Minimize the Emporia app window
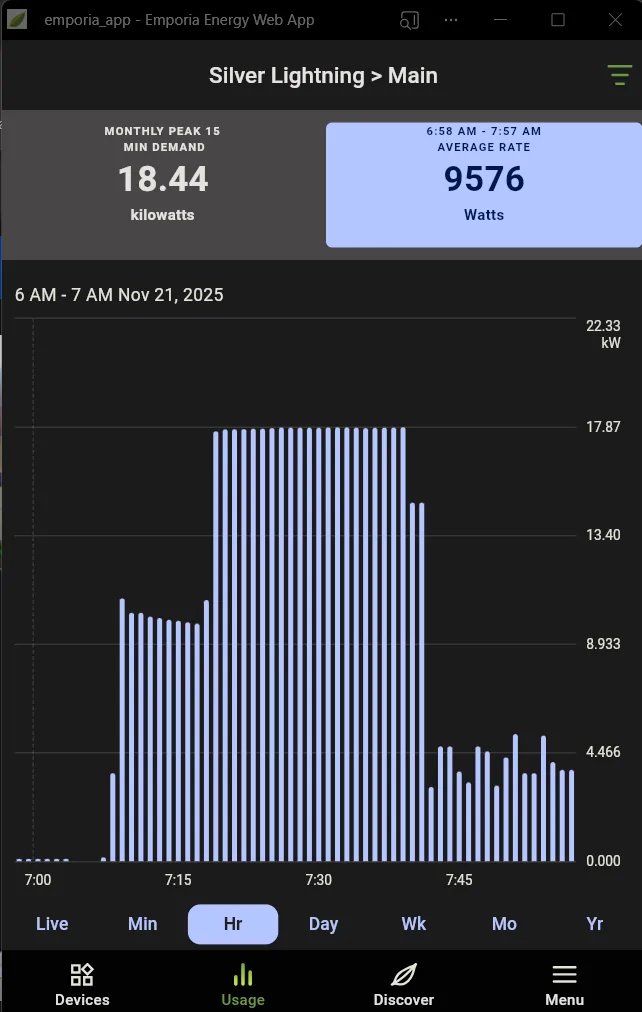This screenshot has width=642, height=1012. click(x=505, y=20)
